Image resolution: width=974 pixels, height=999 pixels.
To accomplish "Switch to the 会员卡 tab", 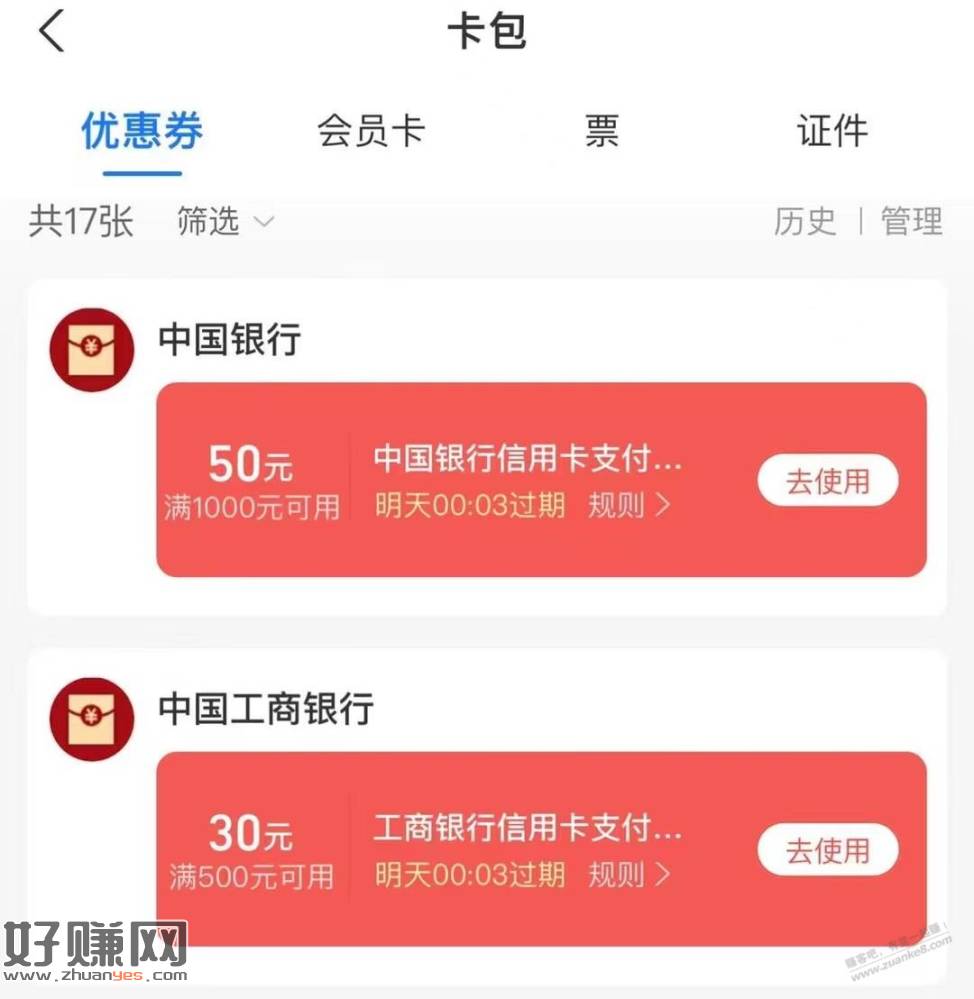I will tap(371, 132).
